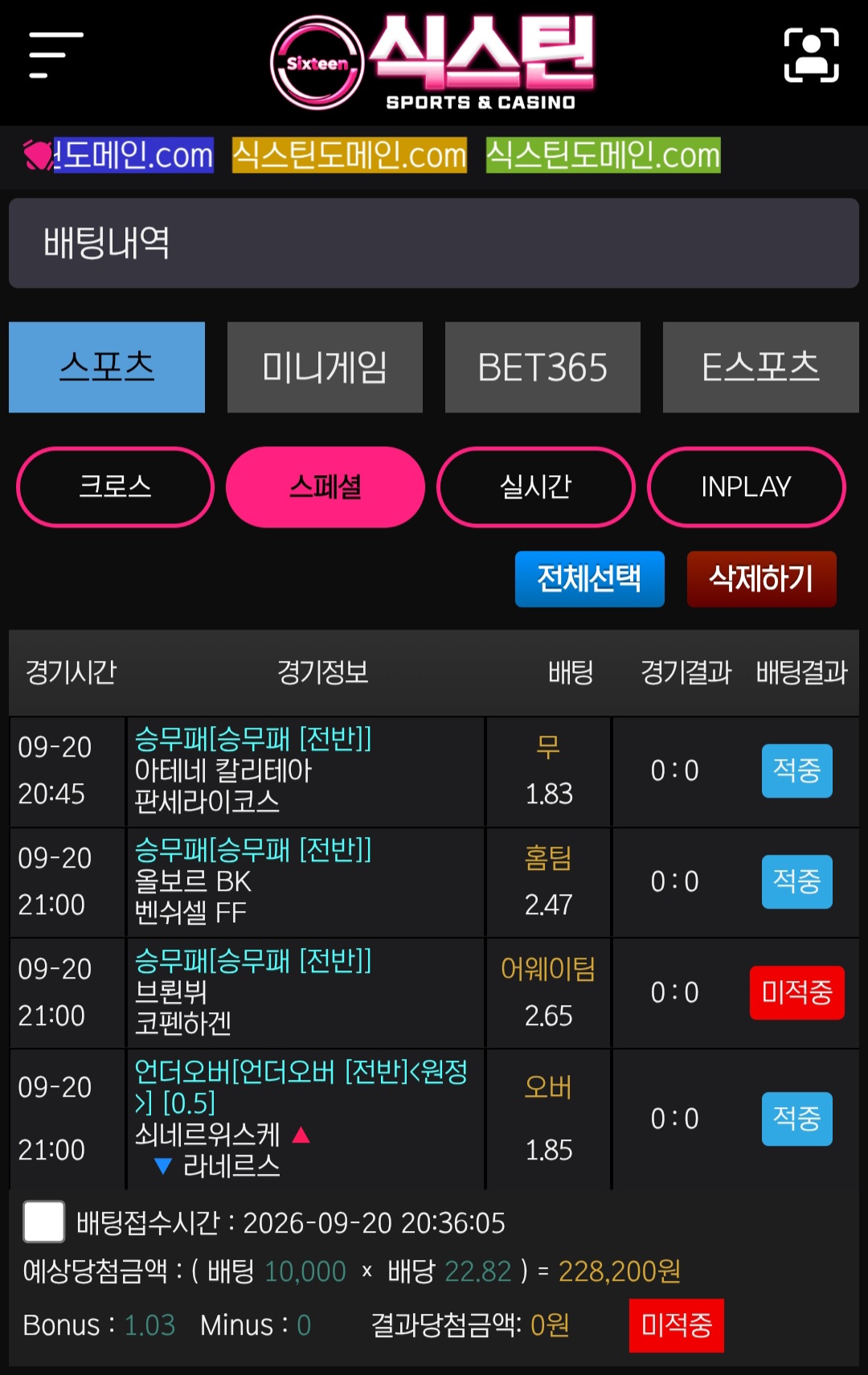Select the 크로스 filter

click(115, 487)
